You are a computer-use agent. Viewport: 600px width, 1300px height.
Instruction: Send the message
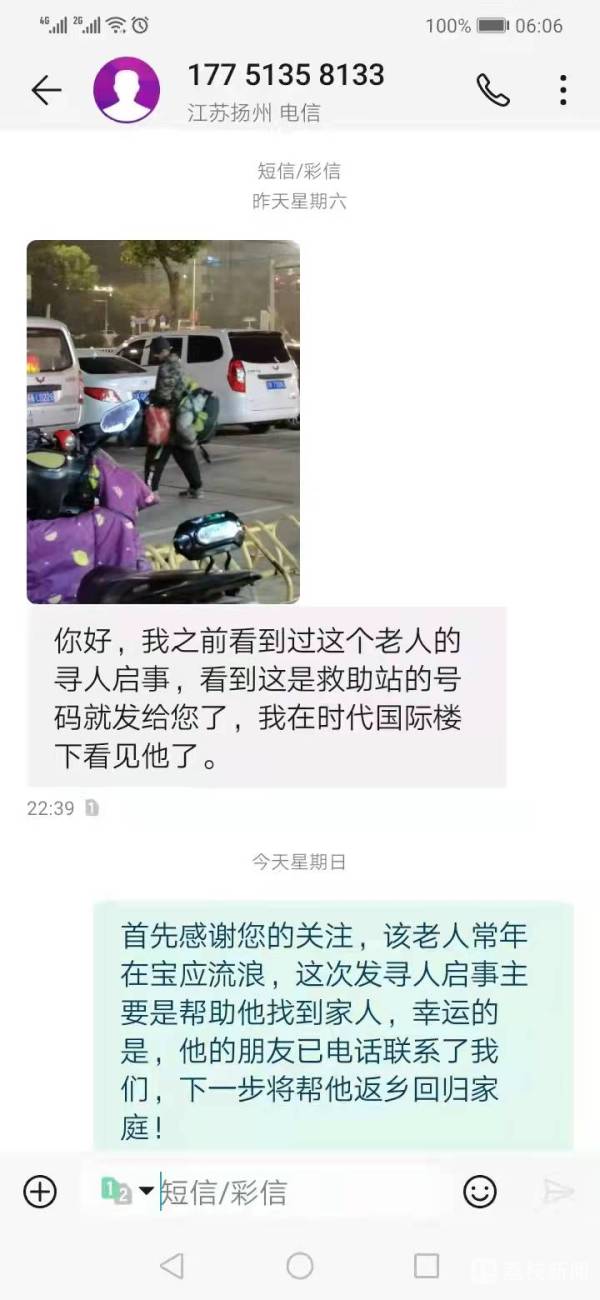558,1191
